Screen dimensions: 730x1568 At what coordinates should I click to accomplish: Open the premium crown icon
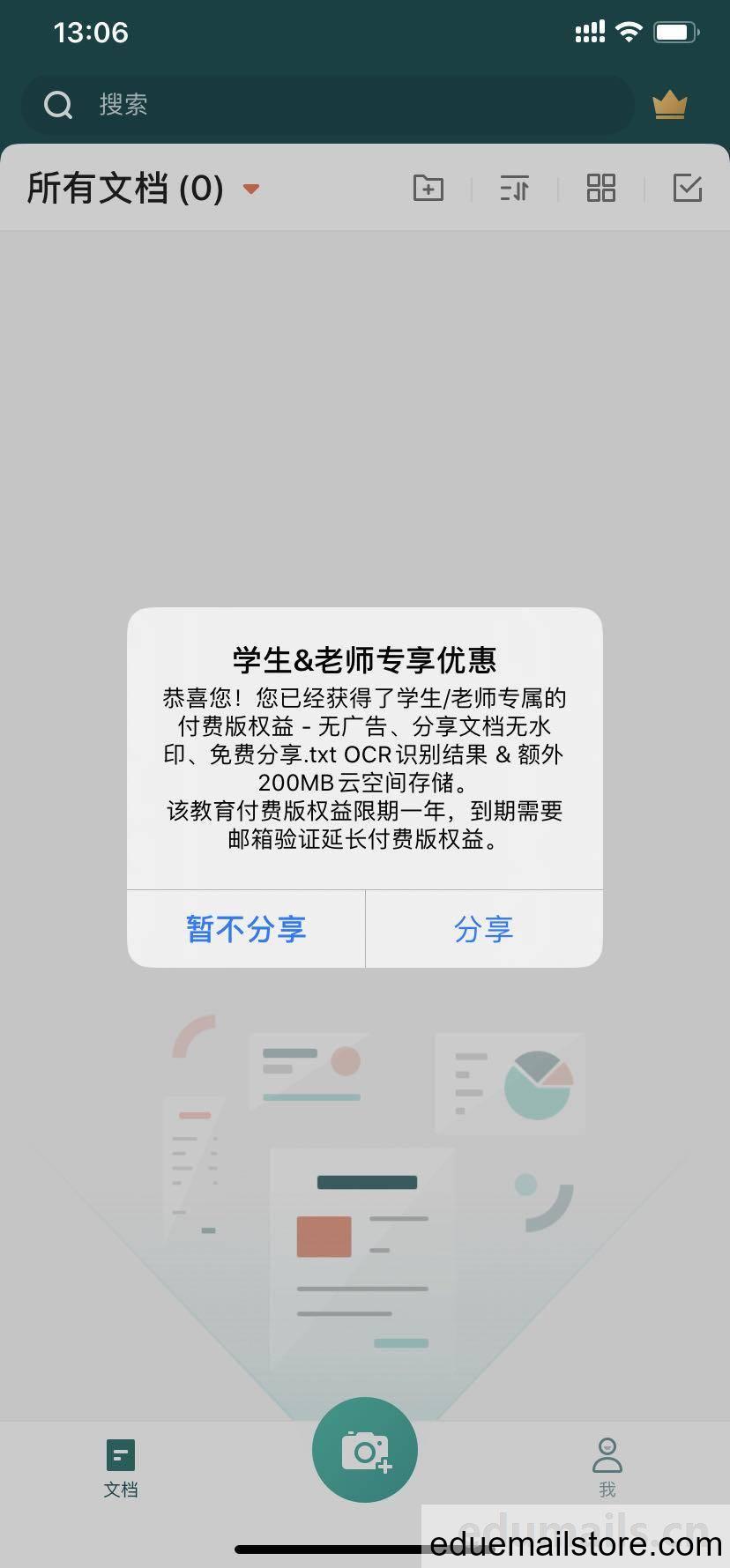tap(669, 105)
